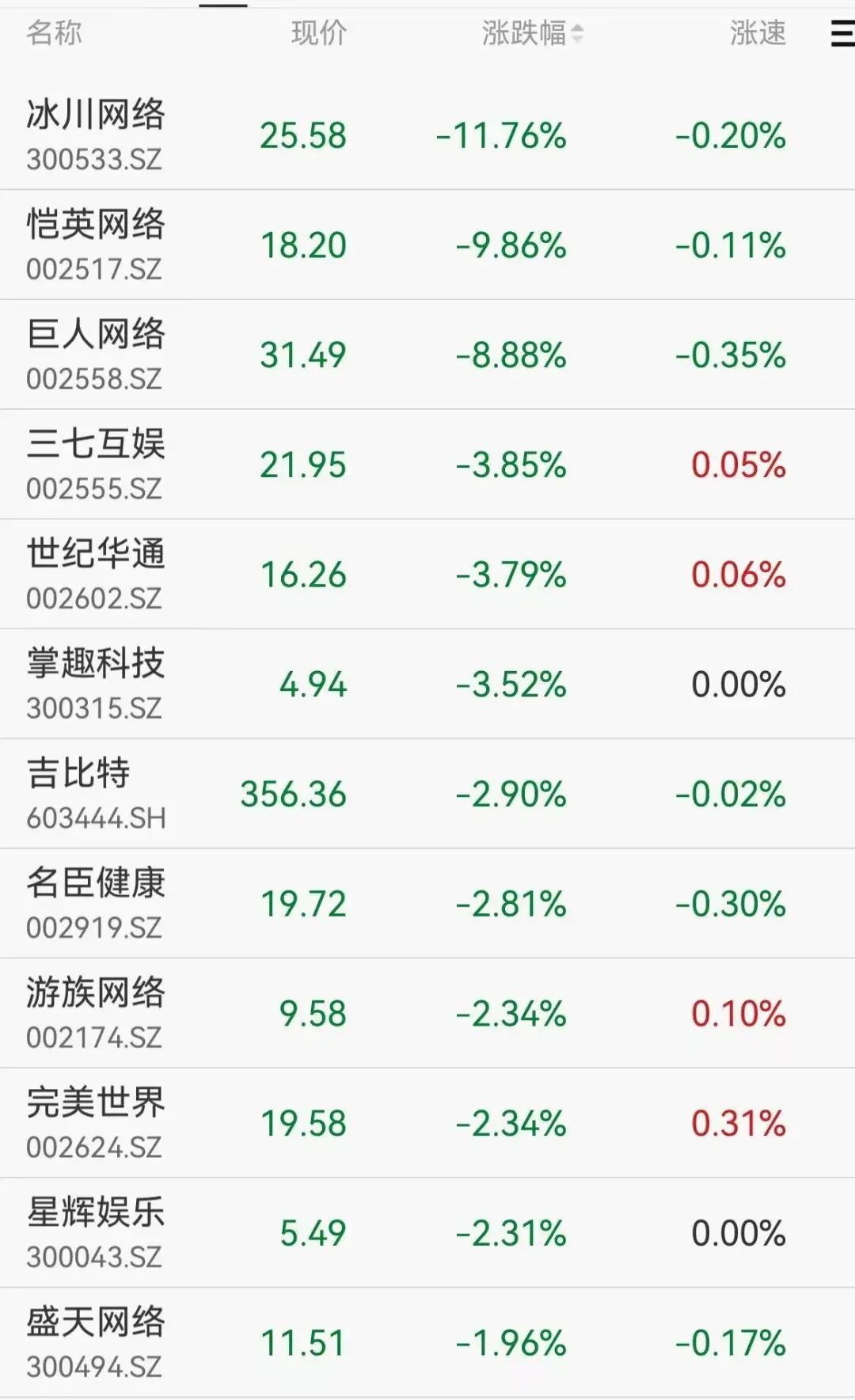Open the 世纪华通 quote page
The width and height of the screenshot is (855, 1400).
(427, 575)
